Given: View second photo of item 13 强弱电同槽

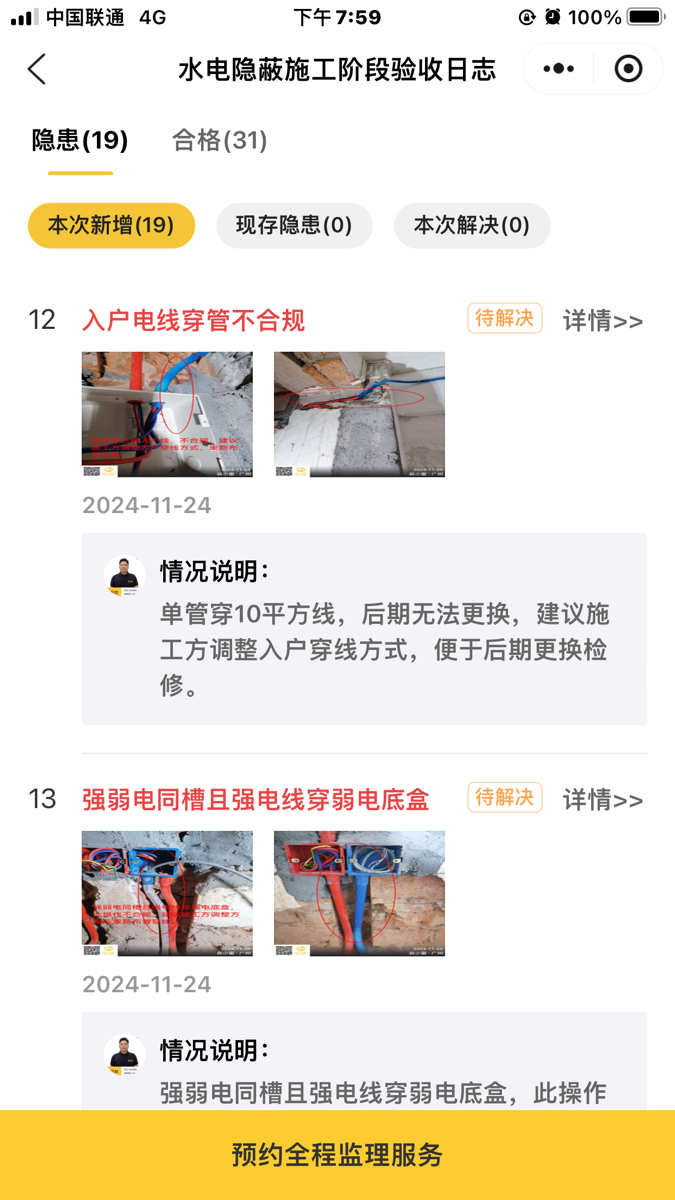Looking at the screenshot, I should pyautogui.click(x=359, y=893).
